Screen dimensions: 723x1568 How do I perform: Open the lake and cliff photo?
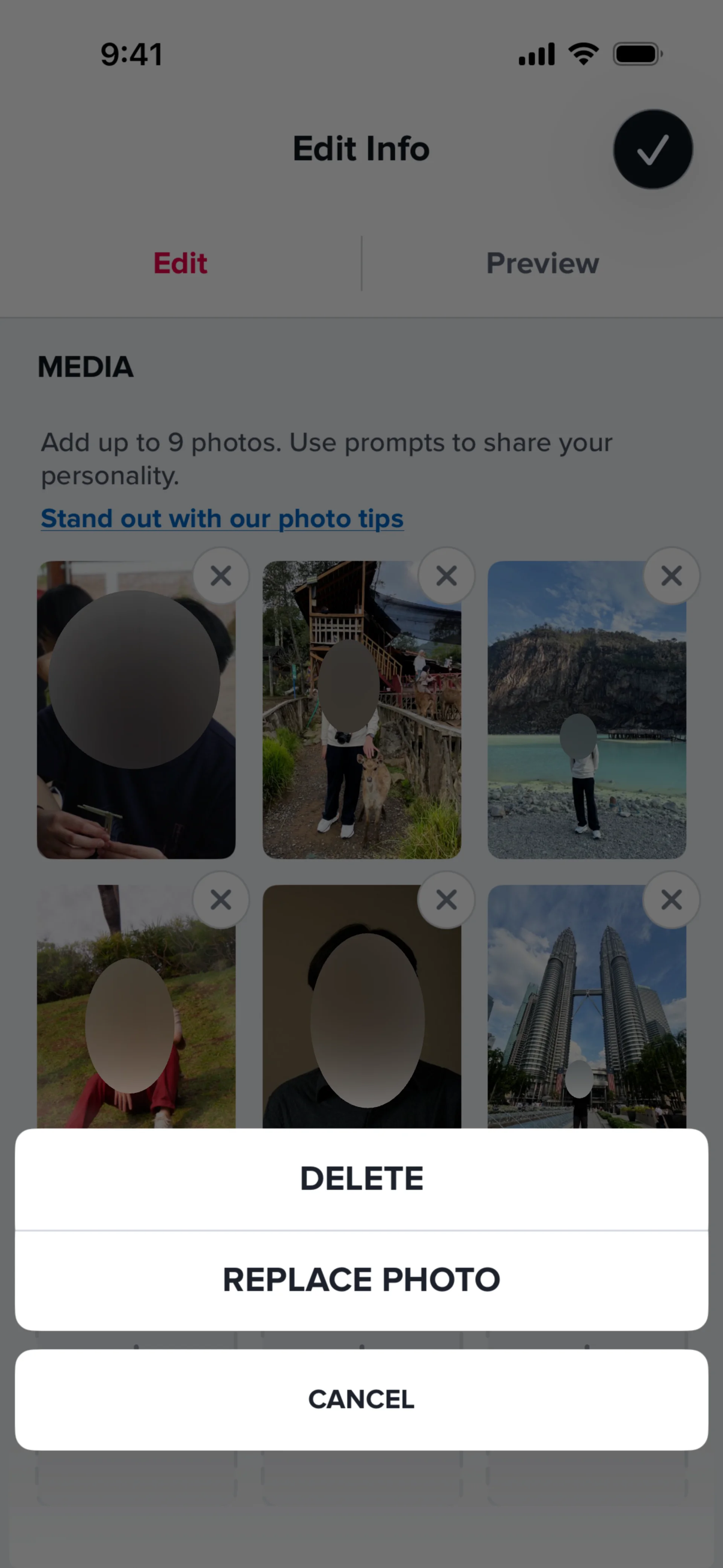pos(587,710)
